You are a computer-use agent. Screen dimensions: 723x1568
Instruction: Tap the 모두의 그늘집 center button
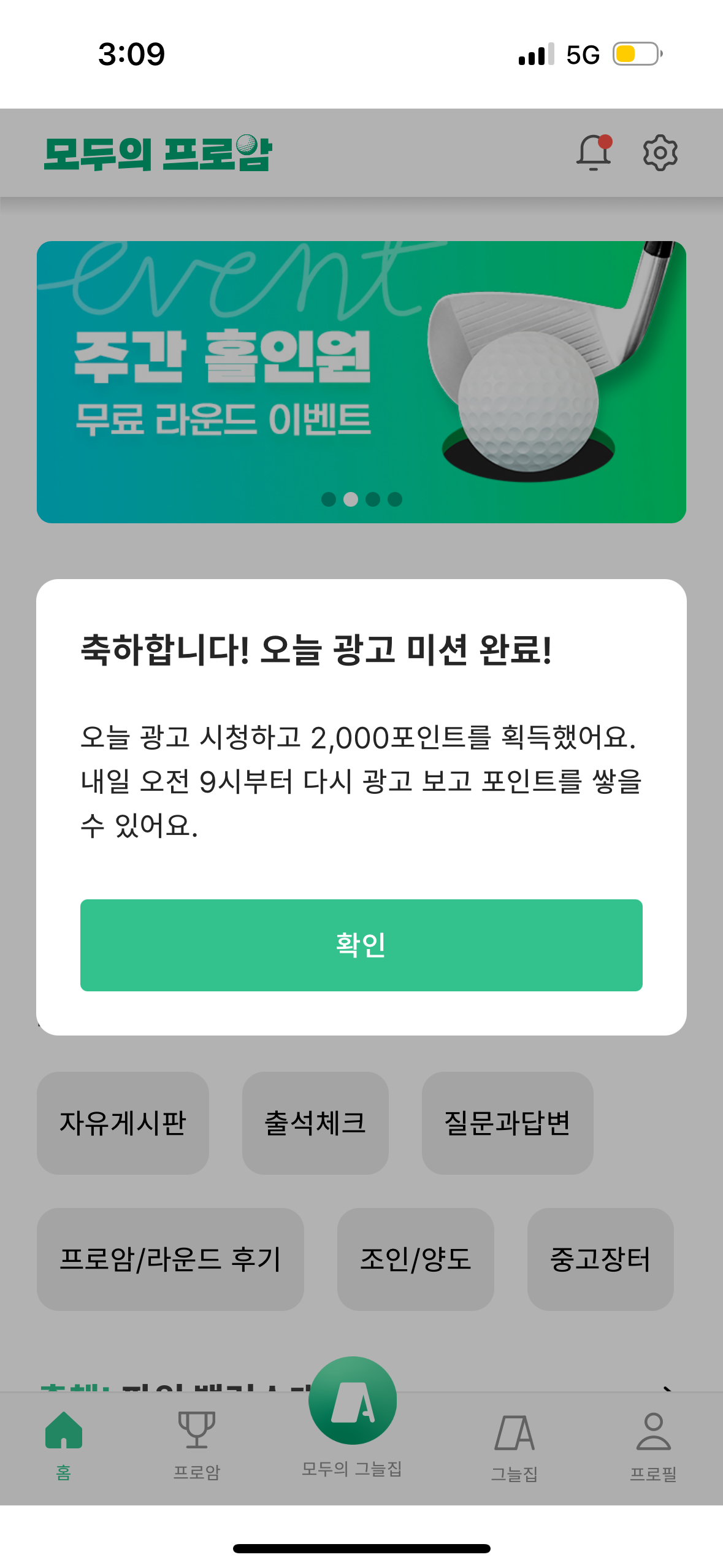(x=353, y=1401)
